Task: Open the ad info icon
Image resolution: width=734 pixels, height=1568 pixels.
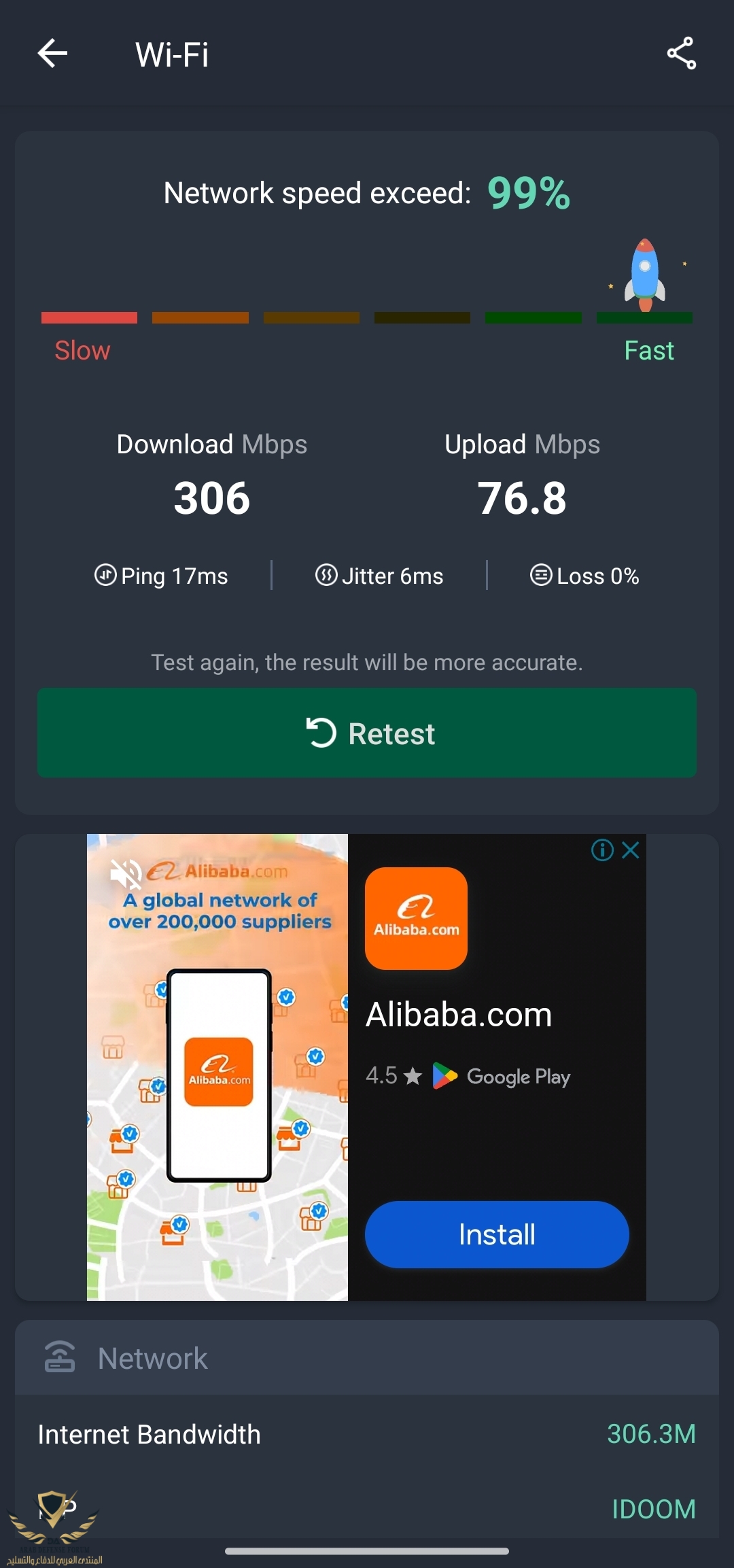Action: (x=602, y=850)
